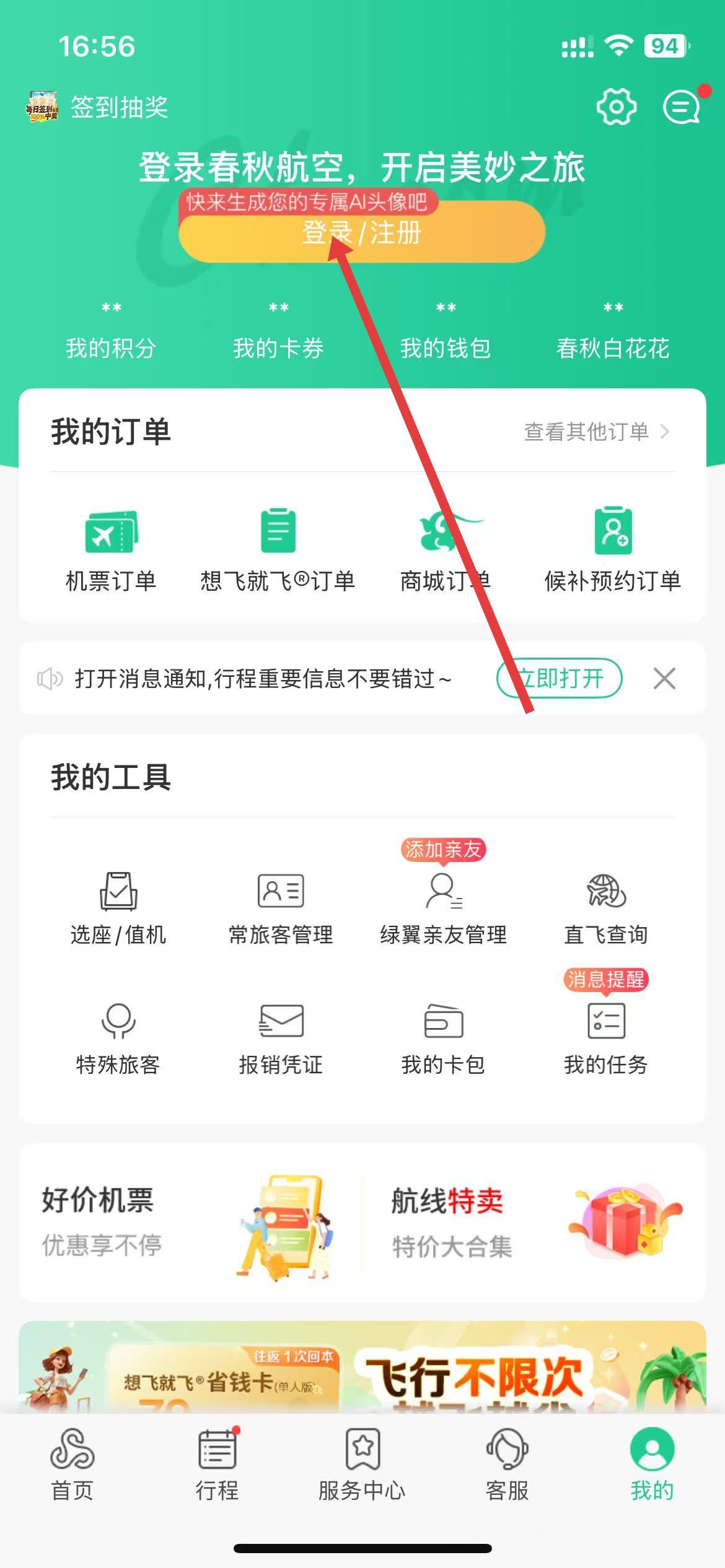Image resolution: width=725 pixels, height=1568 pixels.
Task: Open the messages icon
Action: click(x=682, y=107)
